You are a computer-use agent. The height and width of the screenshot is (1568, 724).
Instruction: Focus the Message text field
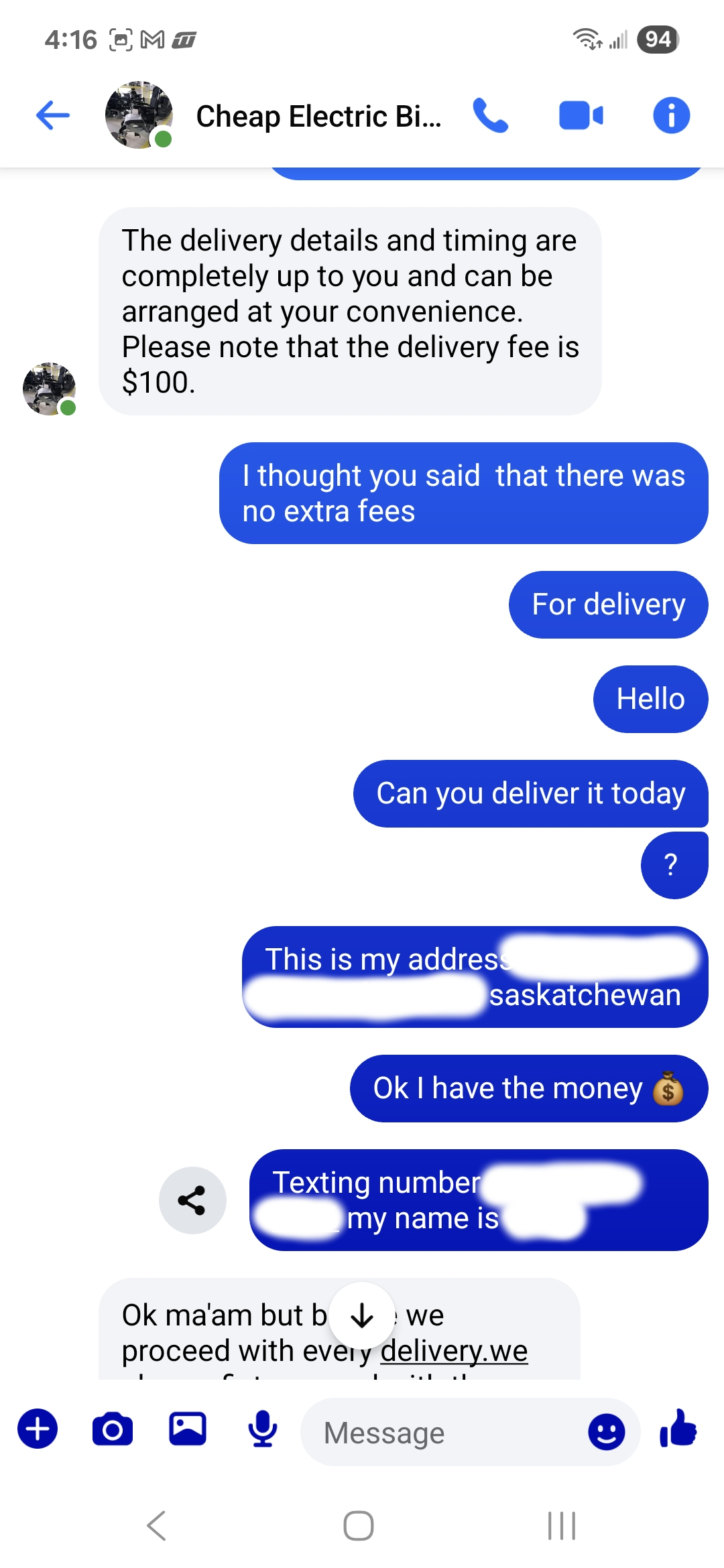tap(442, 1433)
